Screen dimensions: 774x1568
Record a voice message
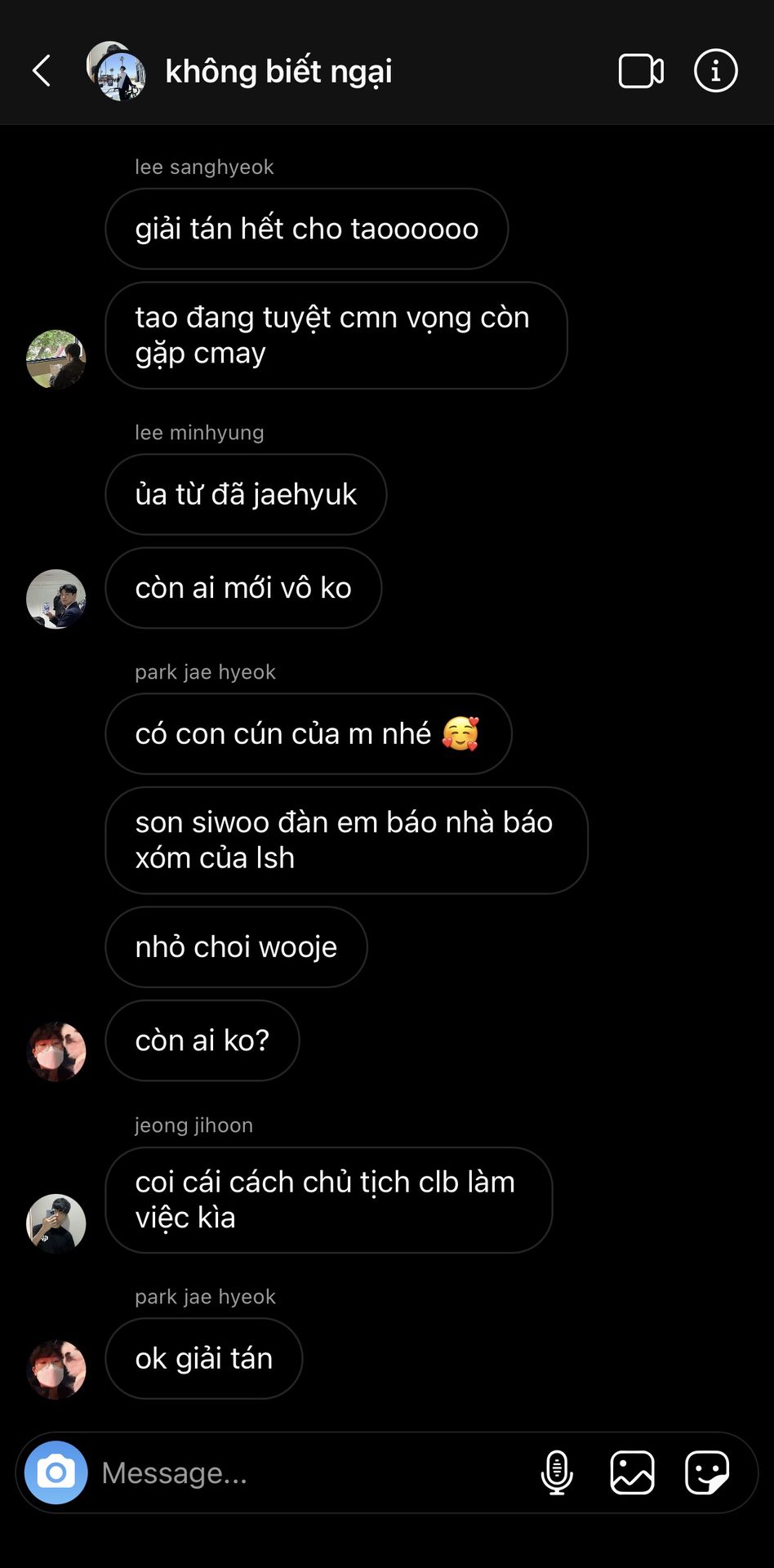[557, 1472]
